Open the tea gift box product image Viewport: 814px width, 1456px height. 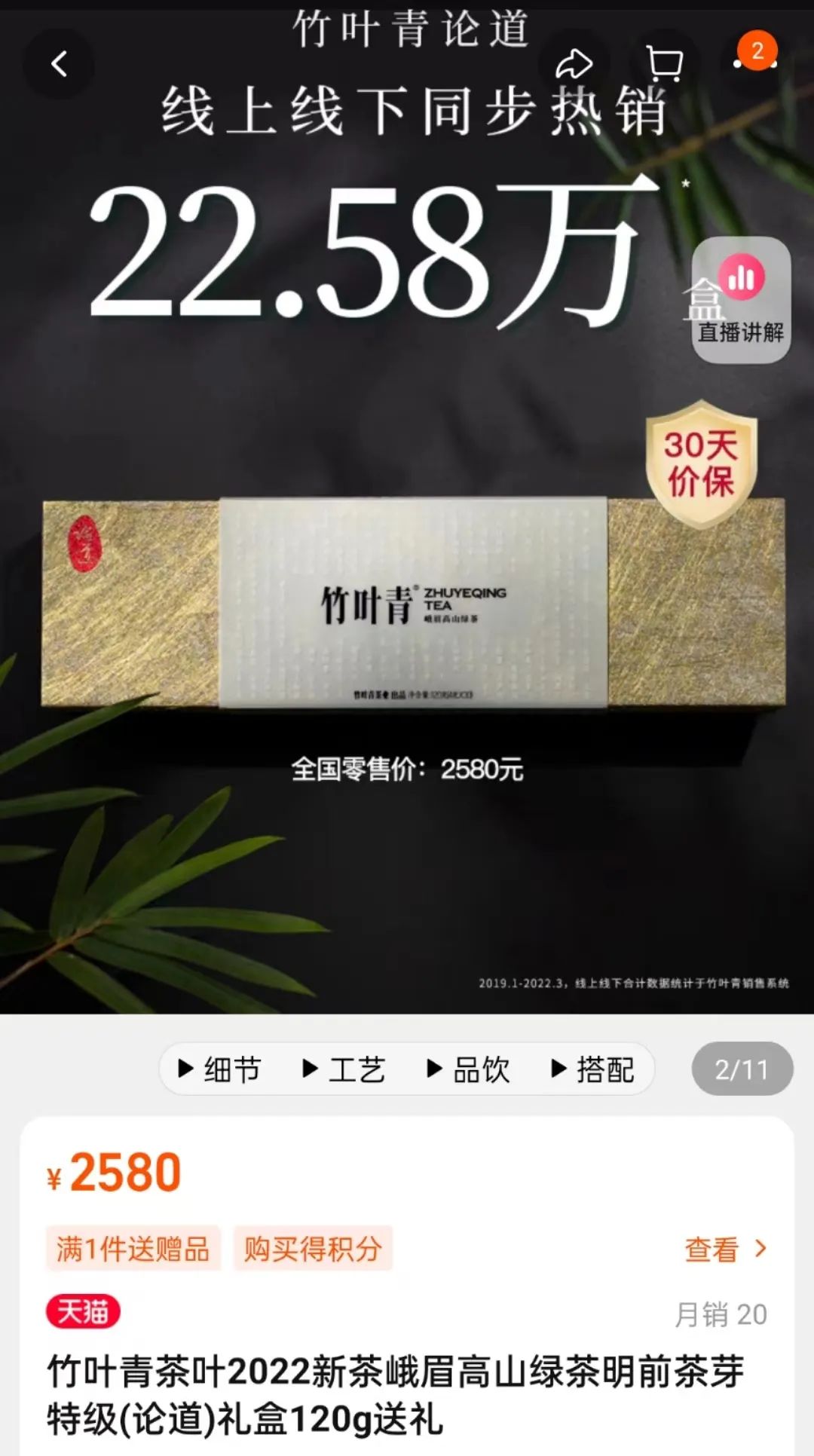click(413, 603)
